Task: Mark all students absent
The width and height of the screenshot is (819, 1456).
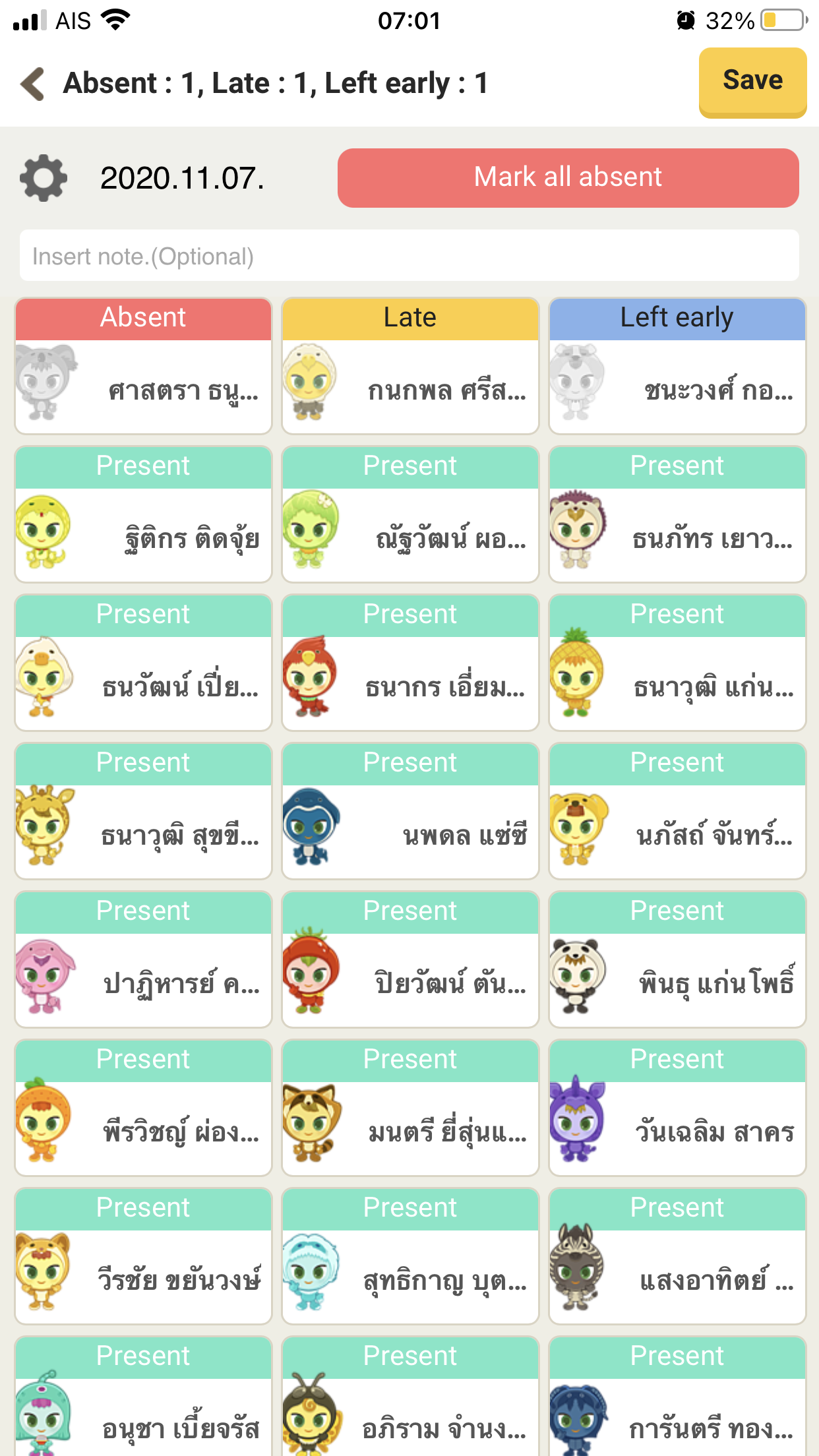Action: coord(568,178)
